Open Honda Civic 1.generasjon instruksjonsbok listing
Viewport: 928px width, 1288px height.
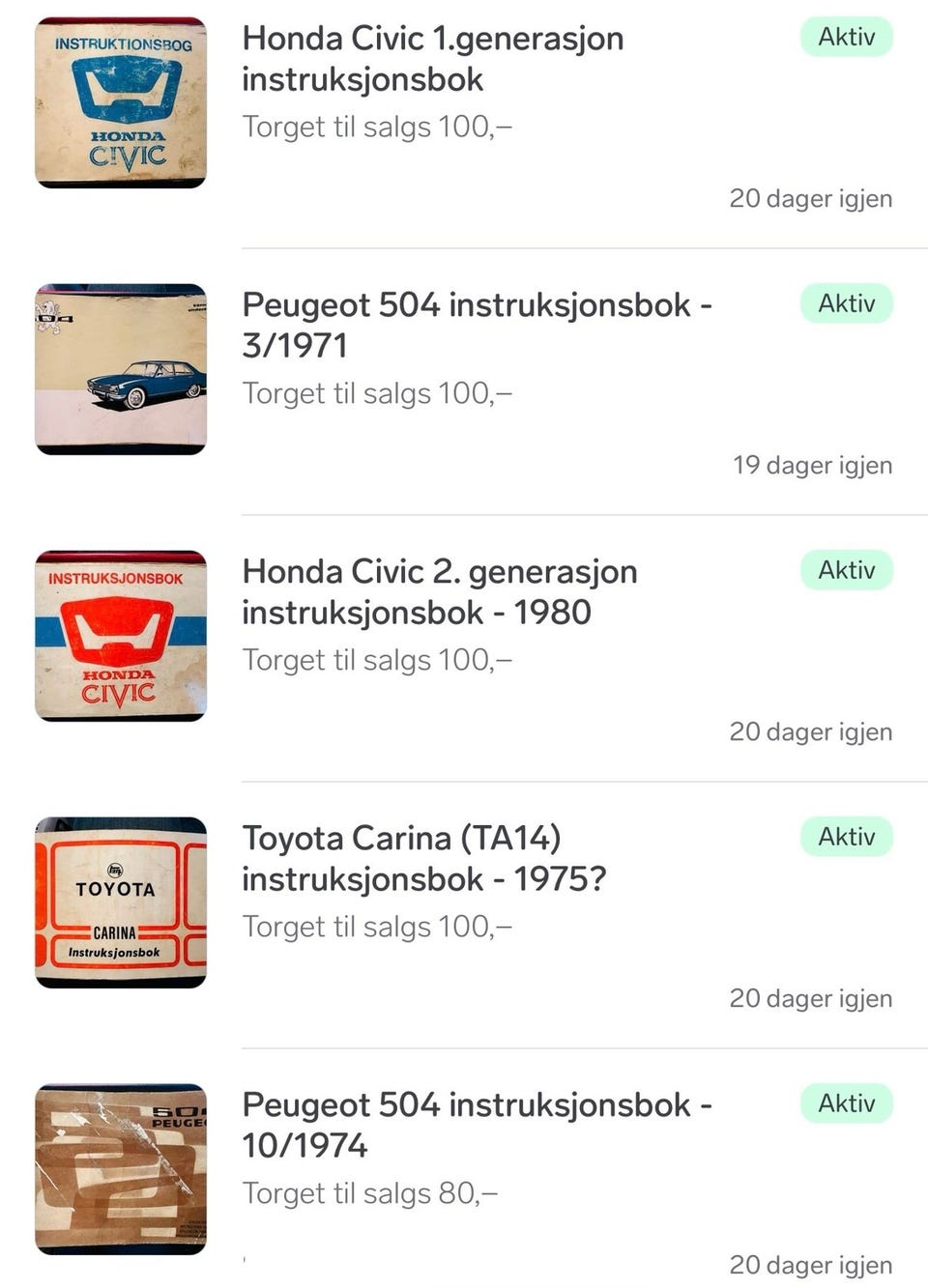(432, 59)
